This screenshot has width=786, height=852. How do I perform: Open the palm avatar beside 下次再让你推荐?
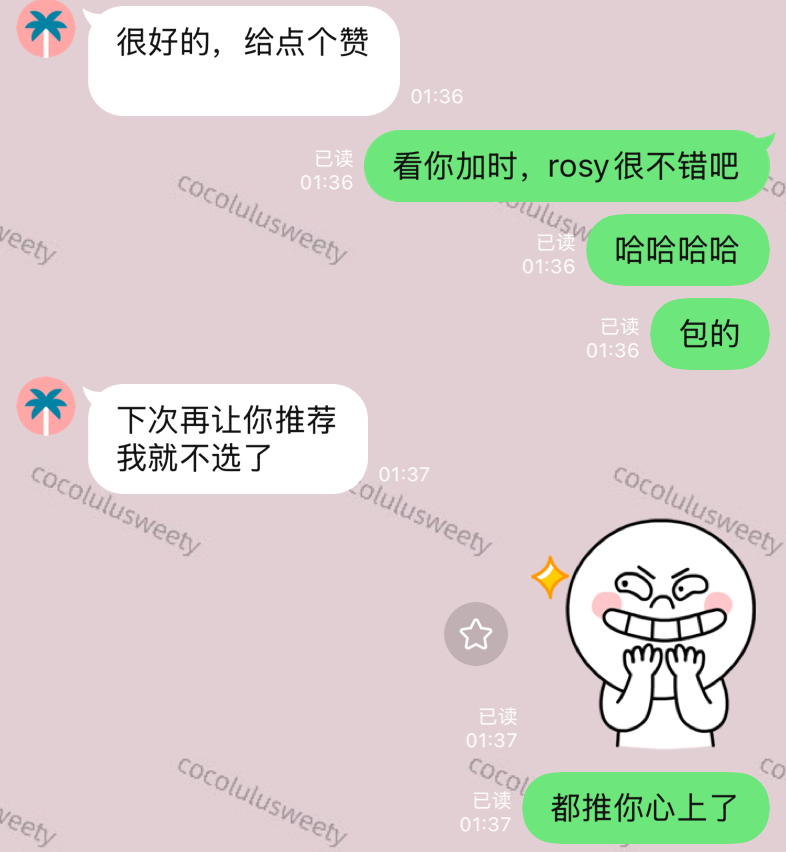(46, 406)
